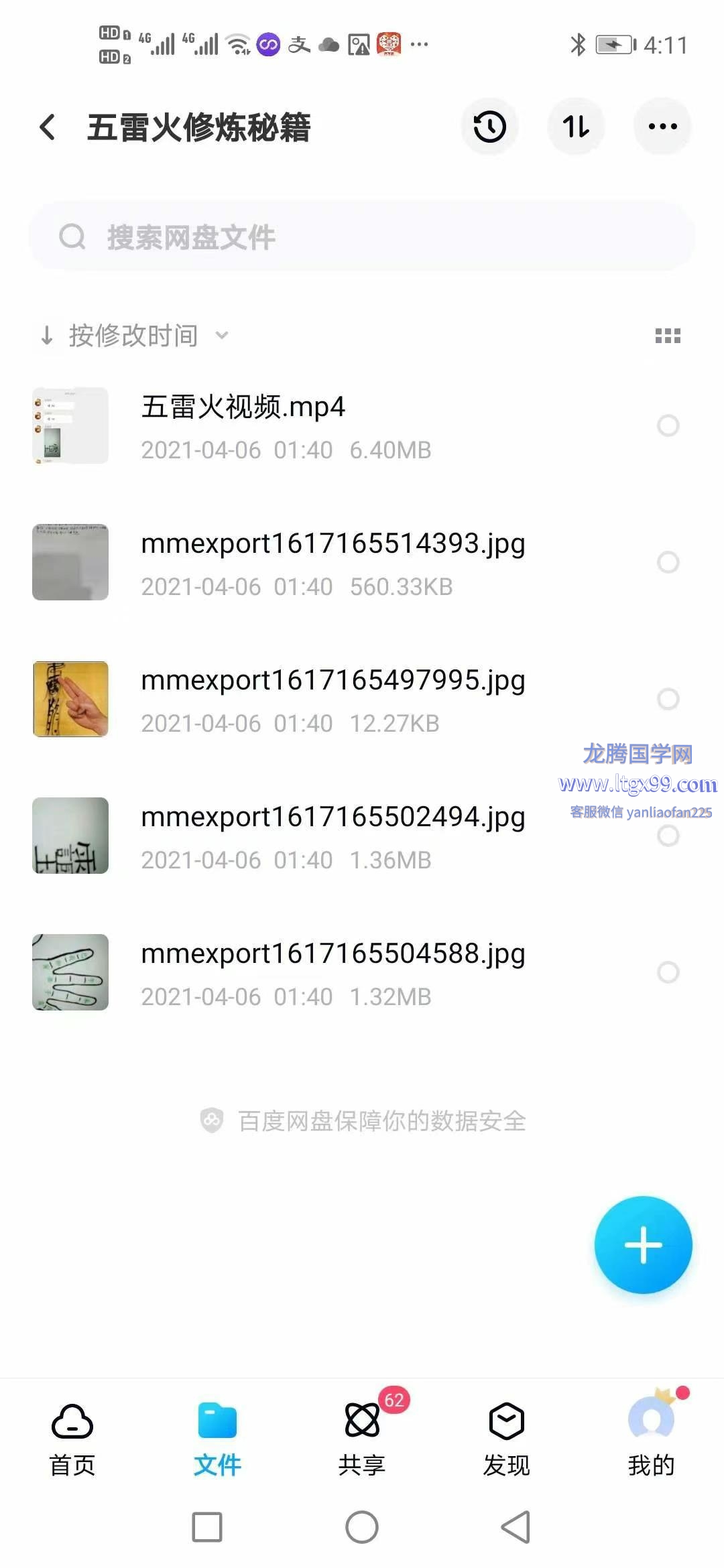Go back from 五雷火修炼秘籍 folder
The width and height of the screenshot is (724, 1568).
coord(47,127)
